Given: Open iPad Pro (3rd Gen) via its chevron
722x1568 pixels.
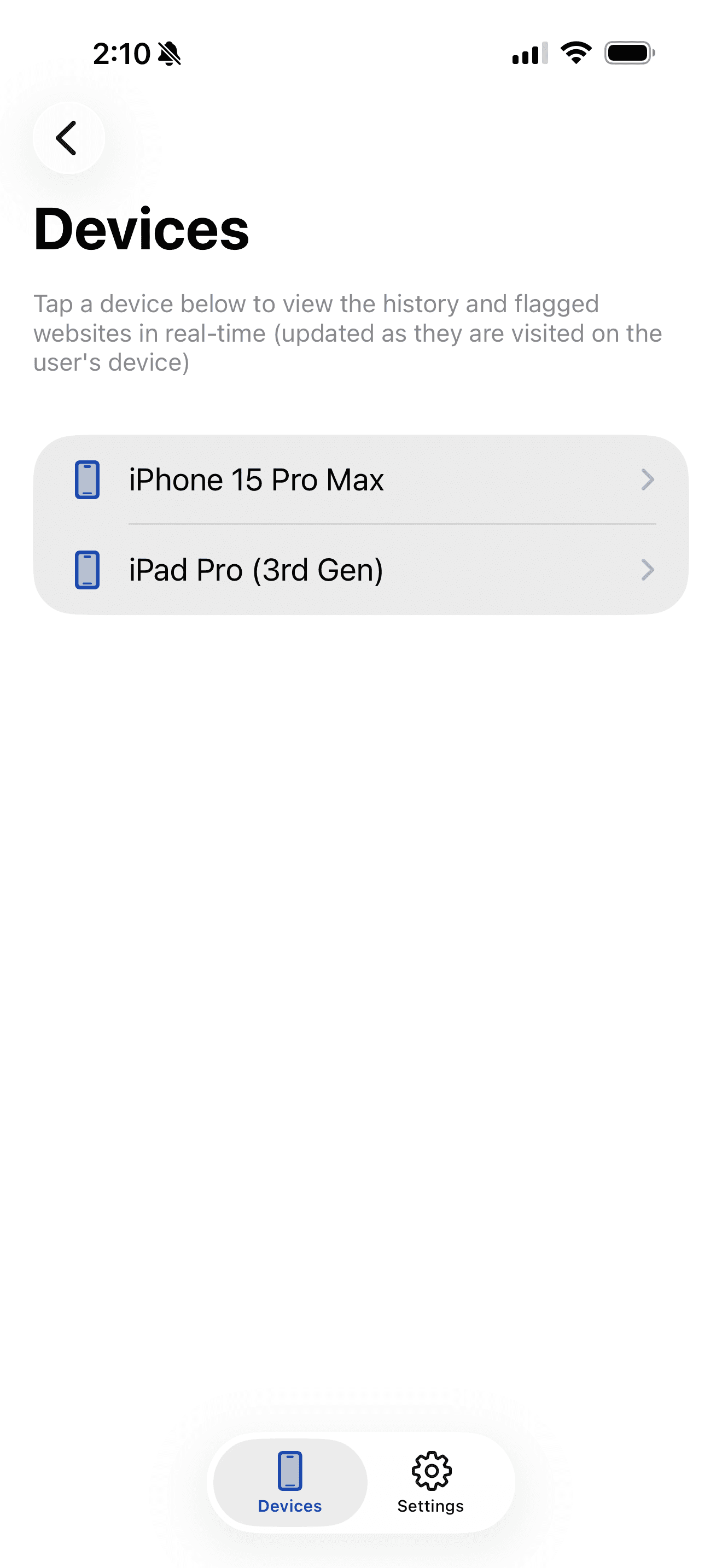Looking at the screenshot, I should [647, 570].
